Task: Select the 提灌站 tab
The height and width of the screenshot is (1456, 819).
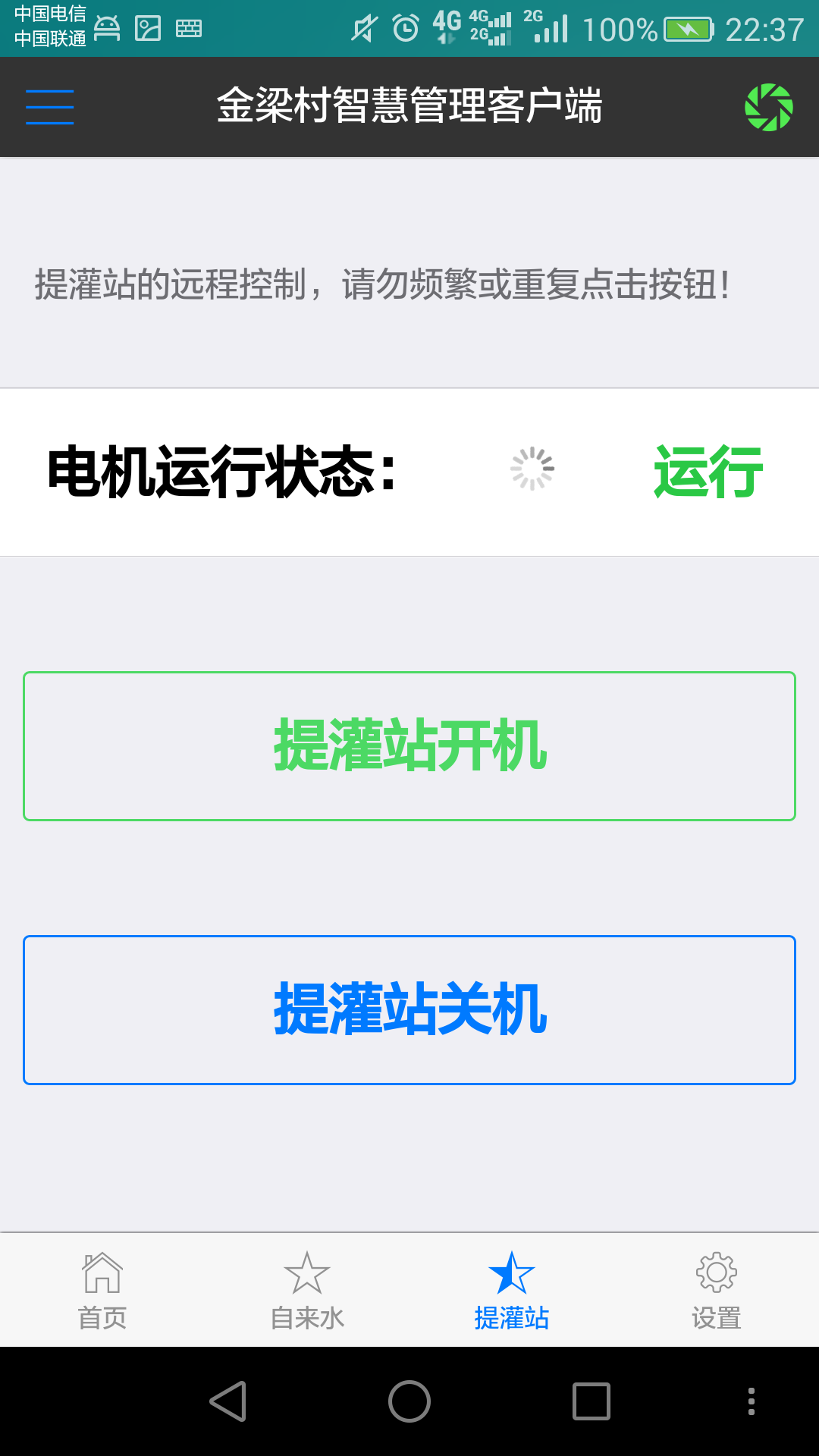Action: click(512, 1291)
